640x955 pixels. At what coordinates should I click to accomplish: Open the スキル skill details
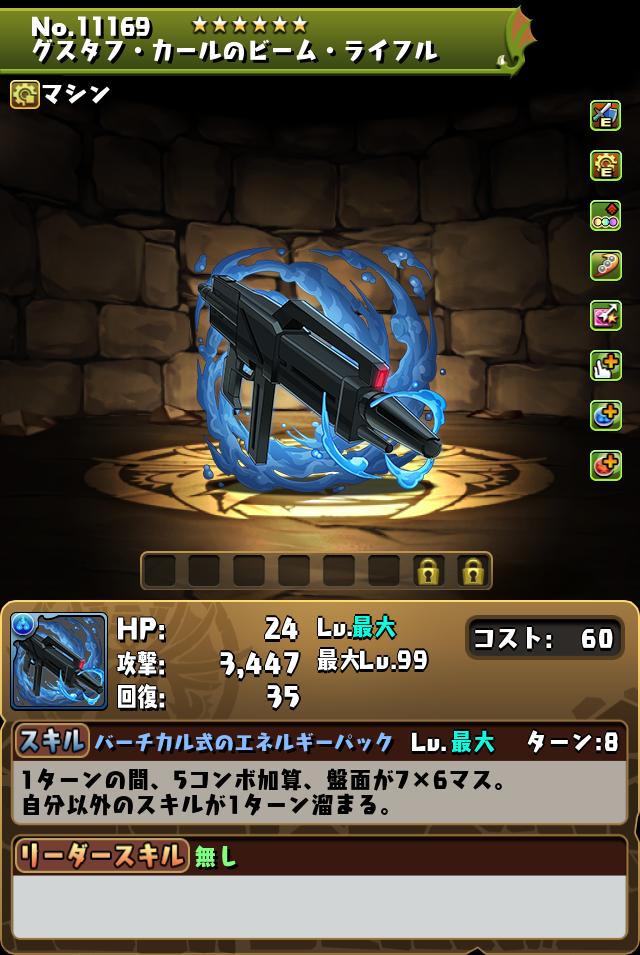click(52, 741)
